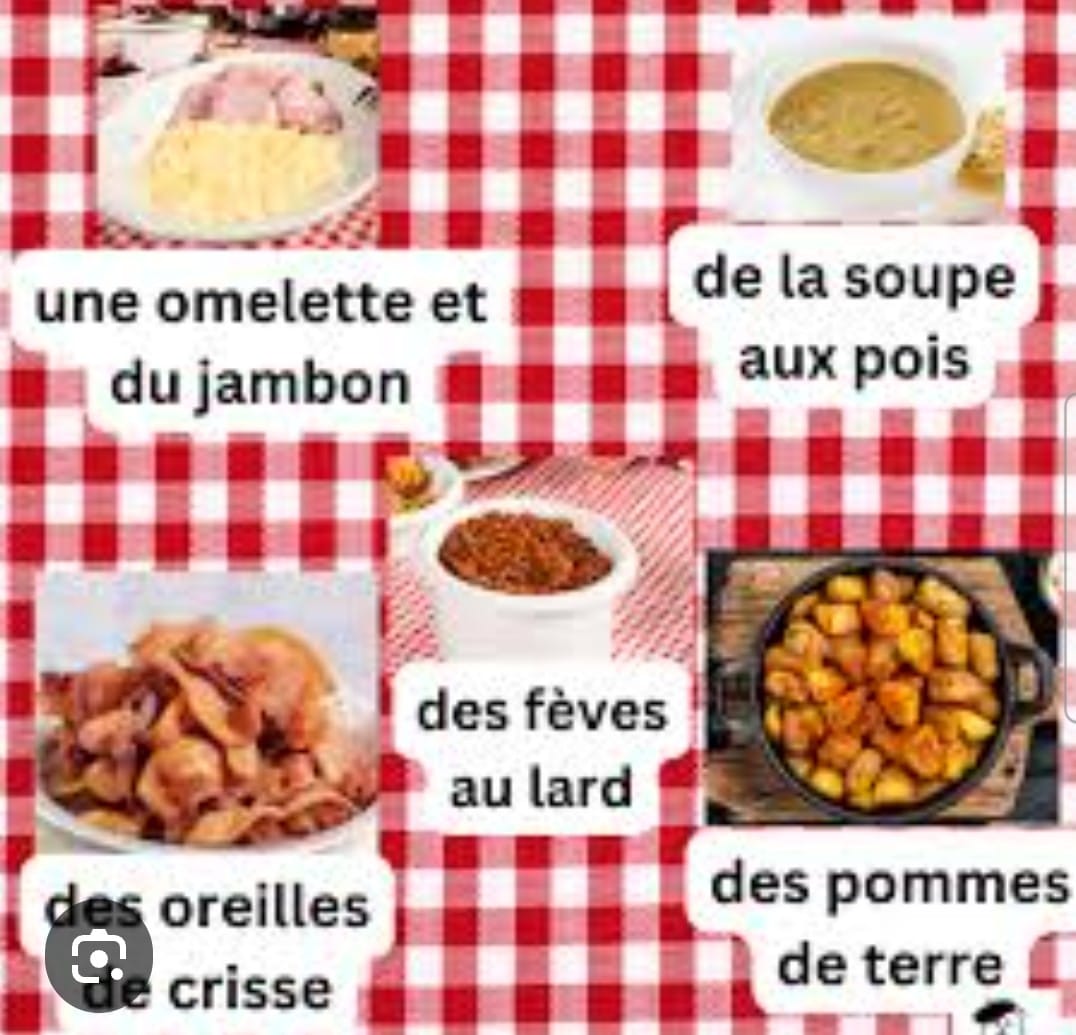Search this image with Google Lens
This screenshot has height=1035, width=1076.
(x=98, y=957)
